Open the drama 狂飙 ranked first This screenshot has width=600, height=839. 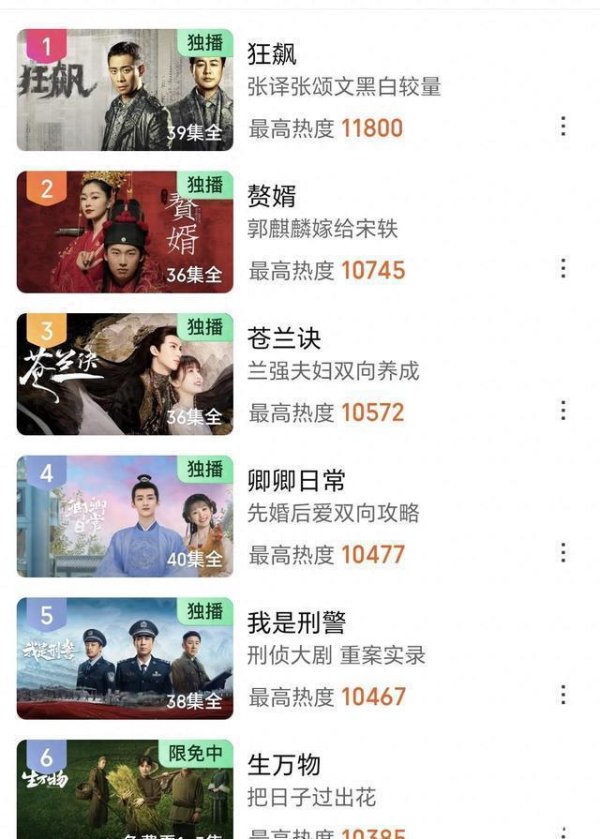point(125,90)
